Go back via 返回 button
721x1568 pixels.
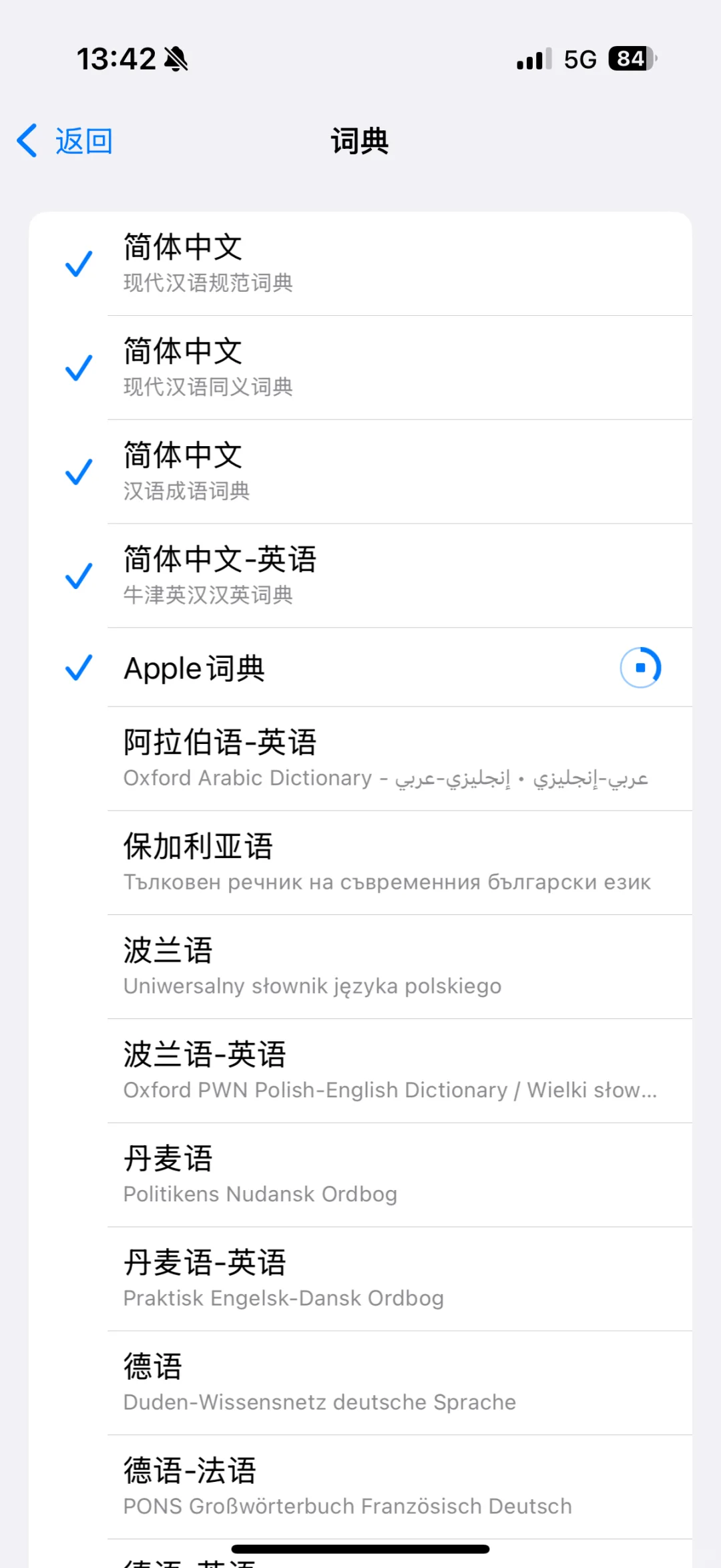point(65,141)
